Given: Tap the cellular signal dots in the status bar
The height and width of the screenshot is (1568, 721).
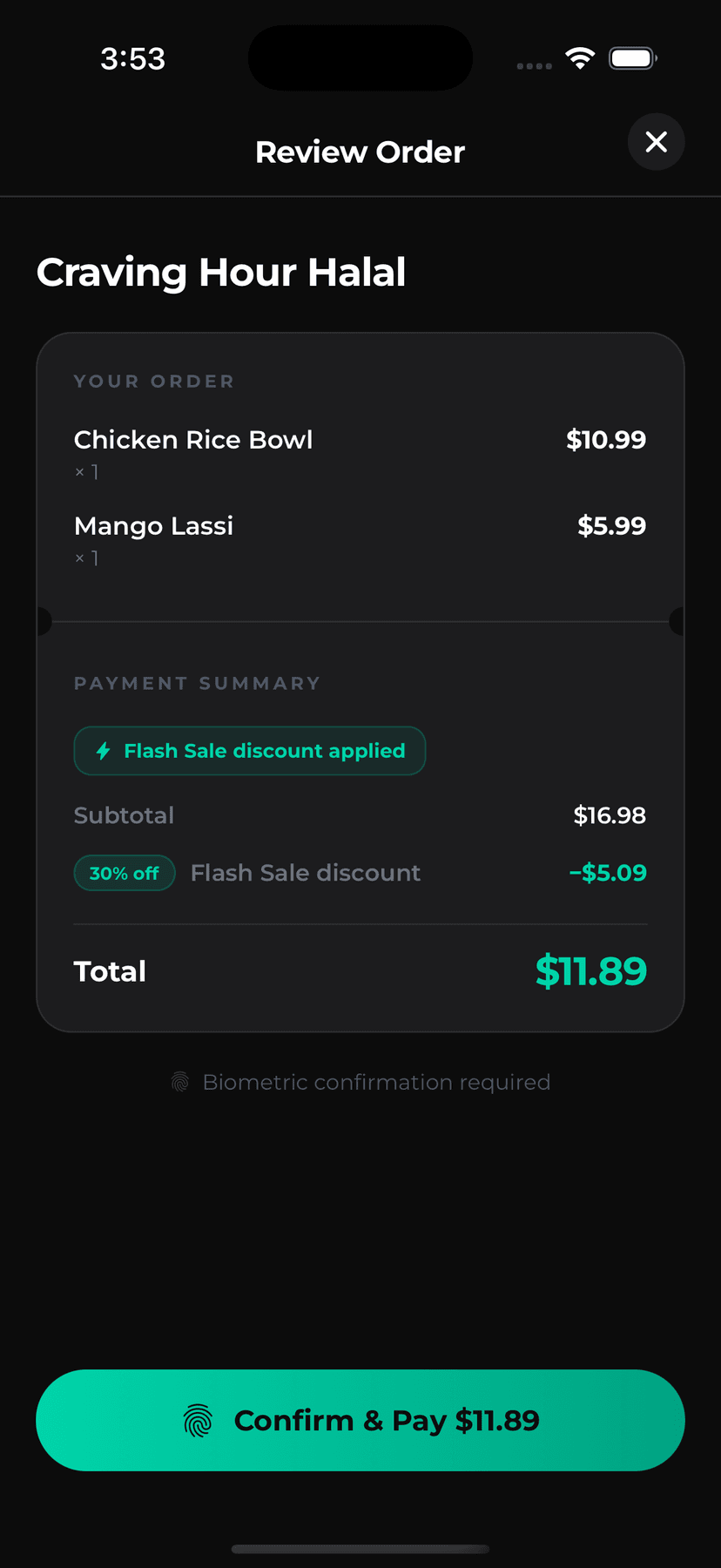Looking at the screenshot, I should (x=534, y=64).
